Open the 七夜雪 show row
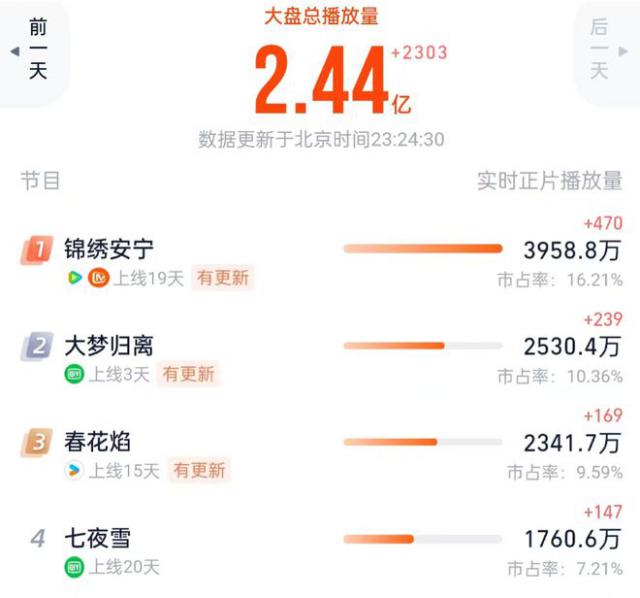Viewport: 640px width, 598px height. pos(97,539)
